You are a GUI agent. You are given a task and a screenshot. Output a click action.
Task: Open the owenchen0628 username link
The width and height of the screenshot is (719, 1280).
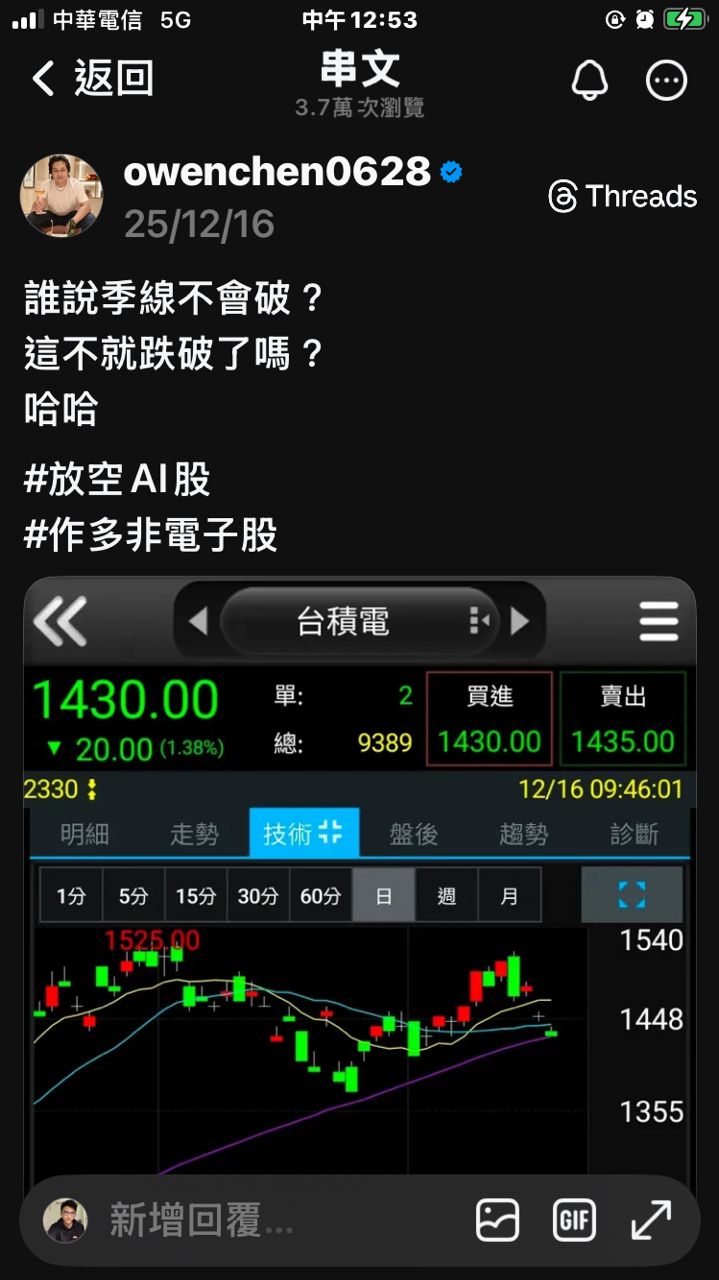tap(277, 172)
